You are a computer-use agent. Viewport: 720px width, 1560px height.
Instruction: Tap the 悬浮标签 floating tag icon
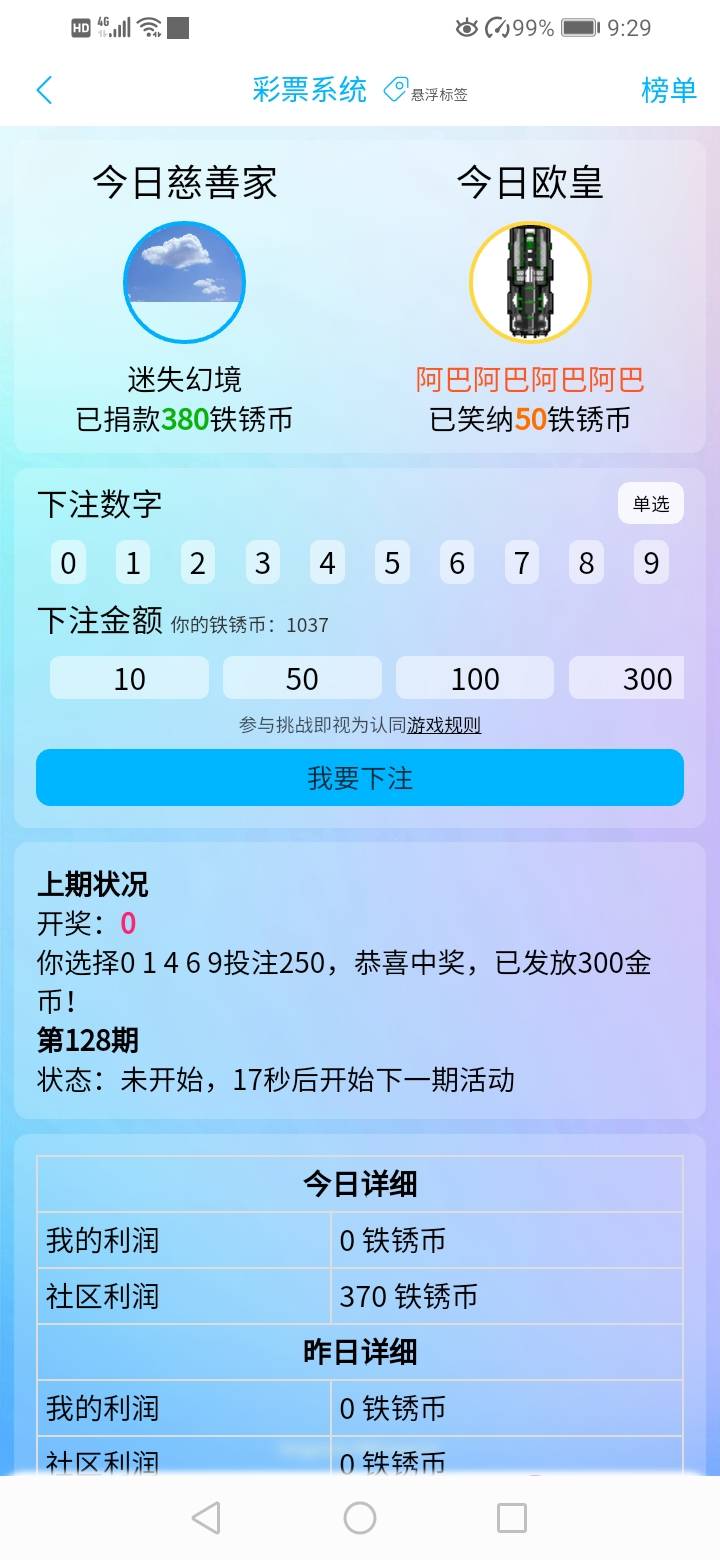pyautogui.click(x=396, y=91)
